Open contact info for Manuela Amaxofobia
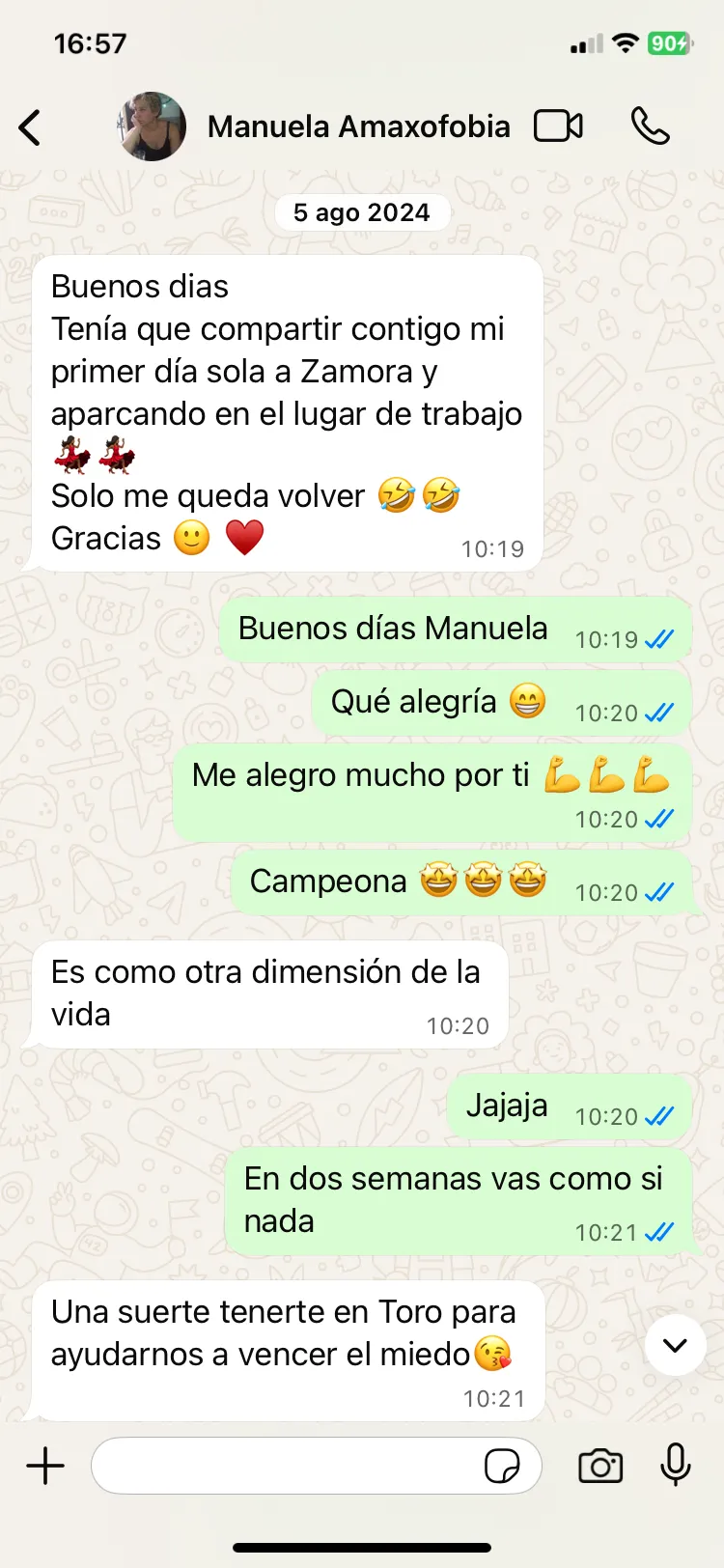 pyautogui.click(x=358, y=126)
